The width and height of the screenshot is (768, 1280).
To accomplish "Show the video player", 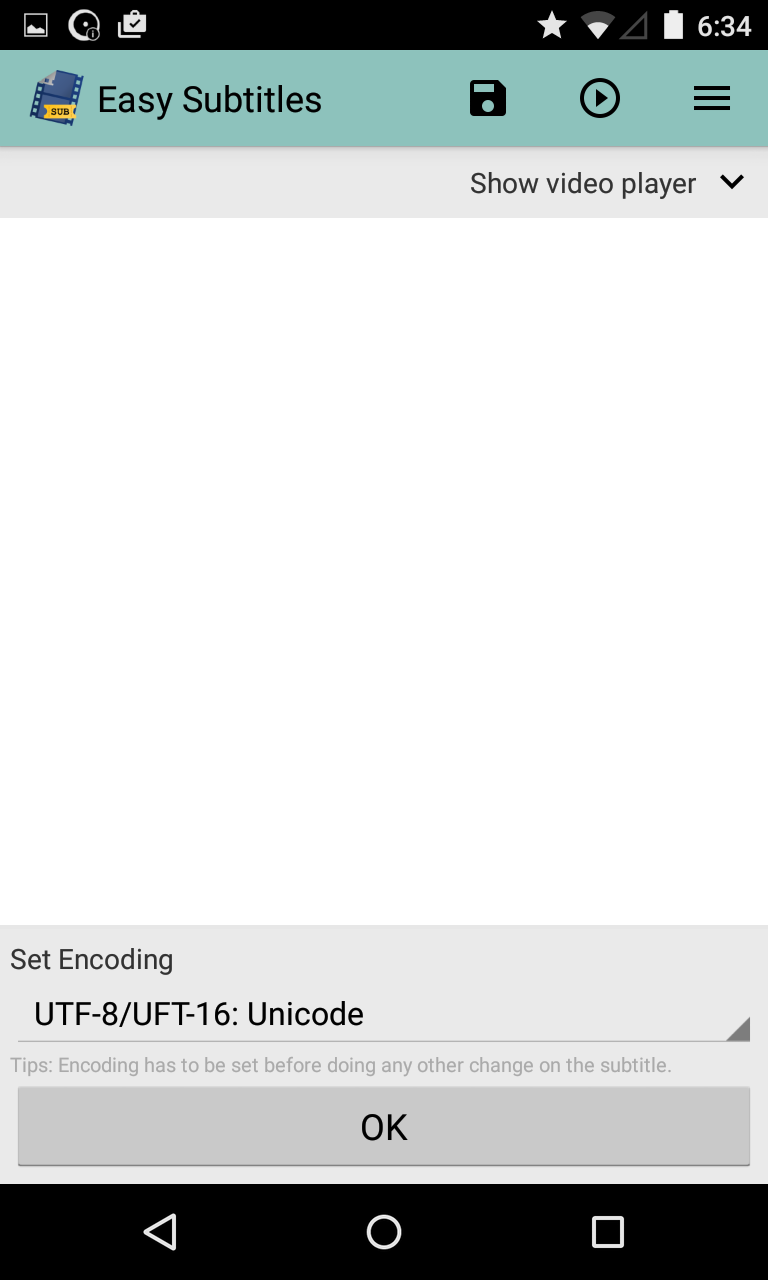I will 583,182.
